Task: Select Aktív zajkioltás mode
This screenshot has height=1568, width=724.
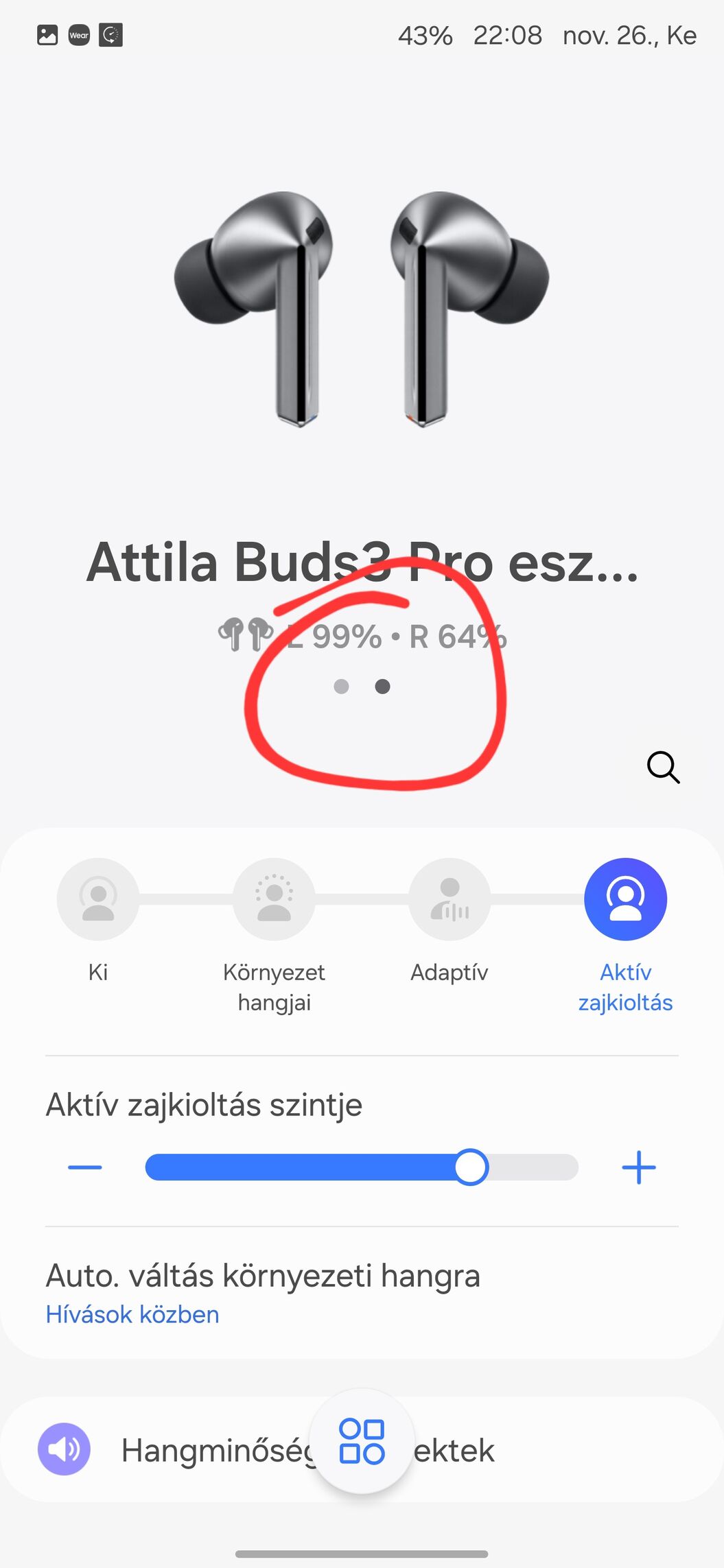Action: tap(625, 899)
